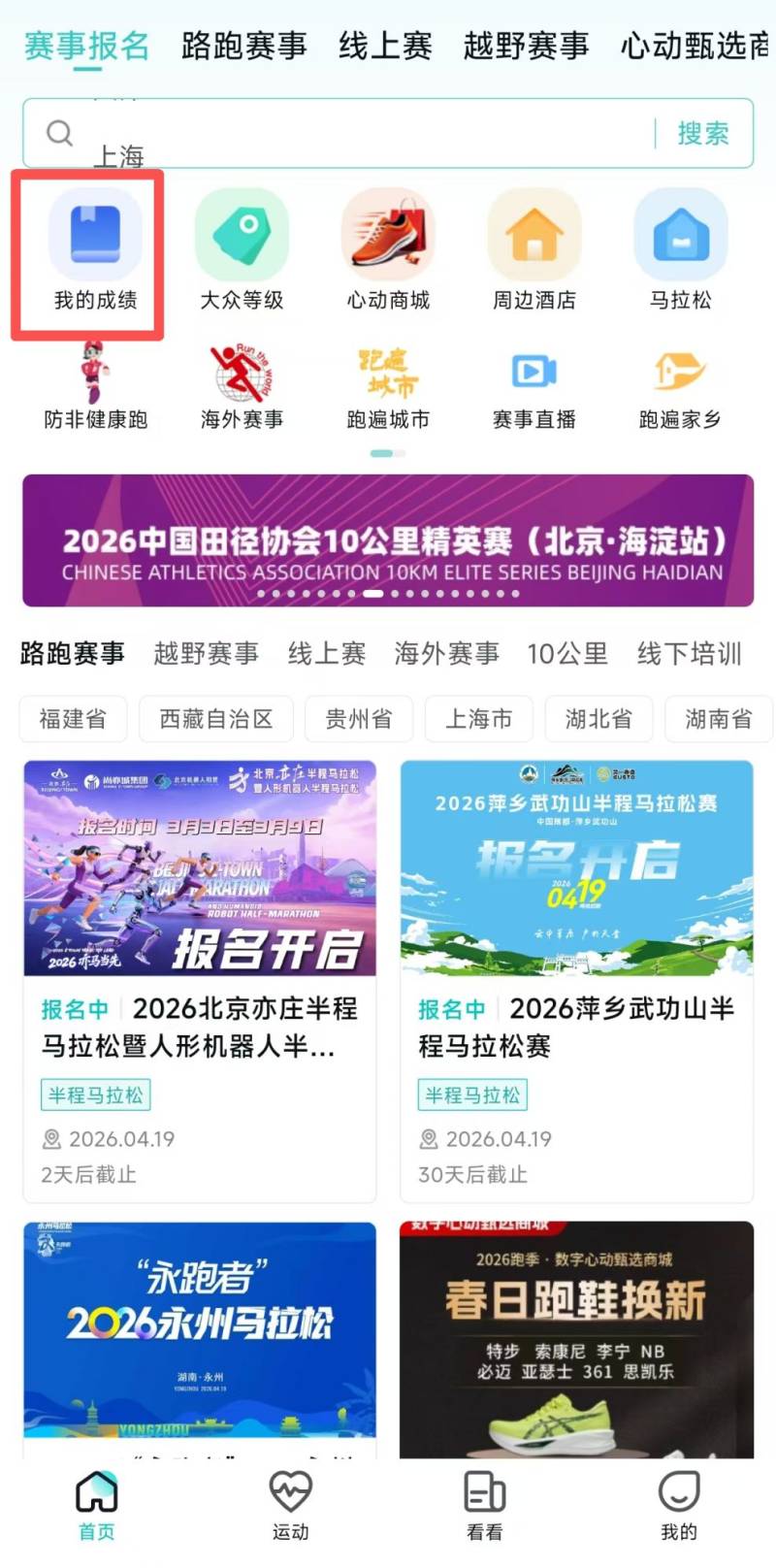This screenshot has width=776, height=1568.
Task: Open the 线上赛 menu at the top
Action: [x=384, y=43]
